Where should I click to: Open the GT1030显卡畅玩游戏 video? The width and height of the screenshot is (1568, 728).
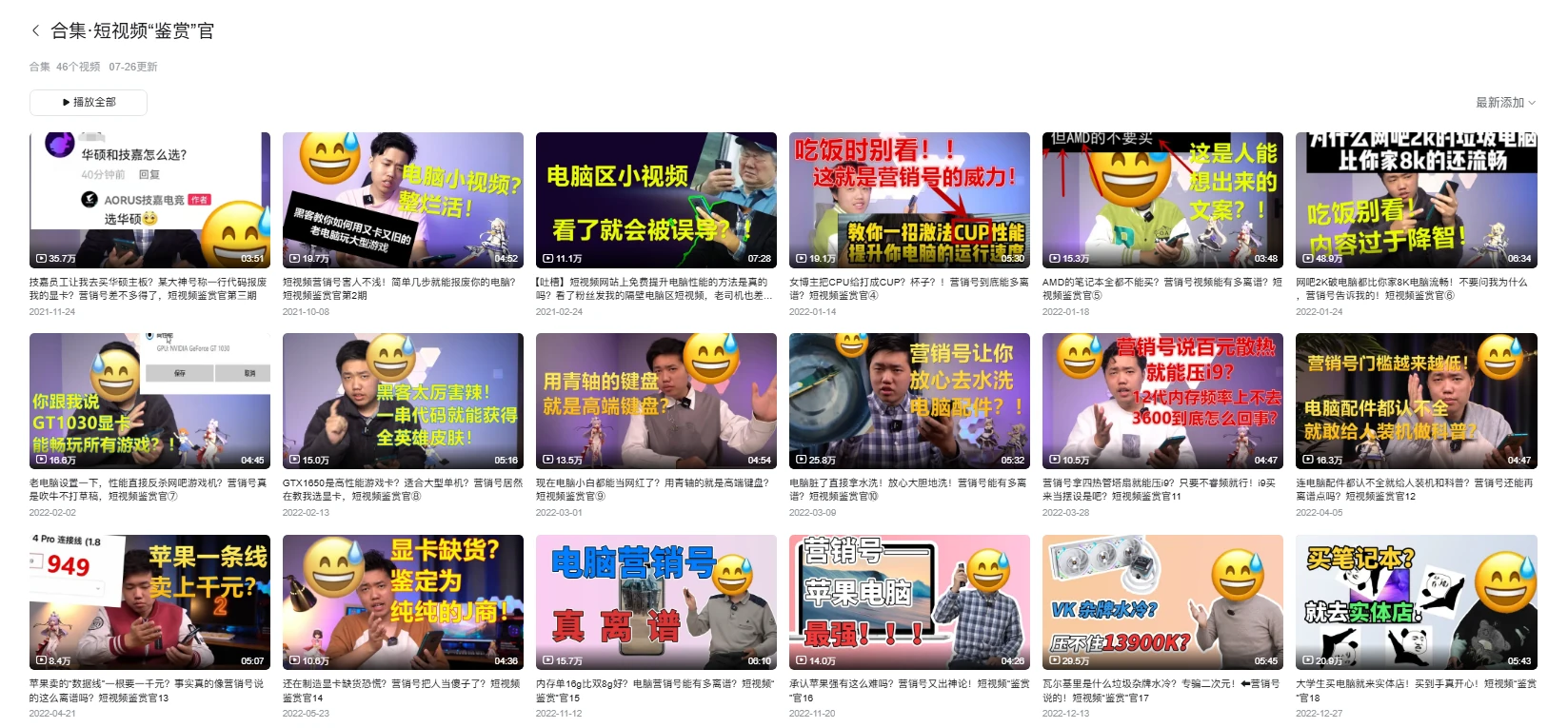[x=149, y=401]
